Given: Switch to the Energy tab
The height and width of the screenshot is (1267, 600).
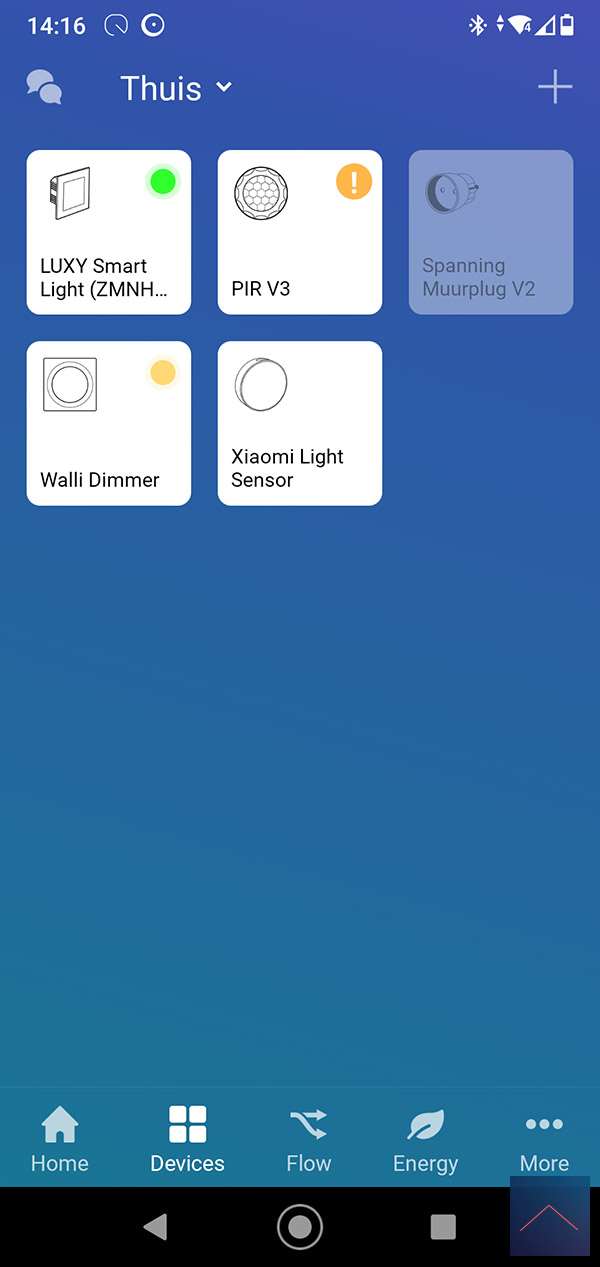Looking at the screenshot, I should tap(425, 1140).
